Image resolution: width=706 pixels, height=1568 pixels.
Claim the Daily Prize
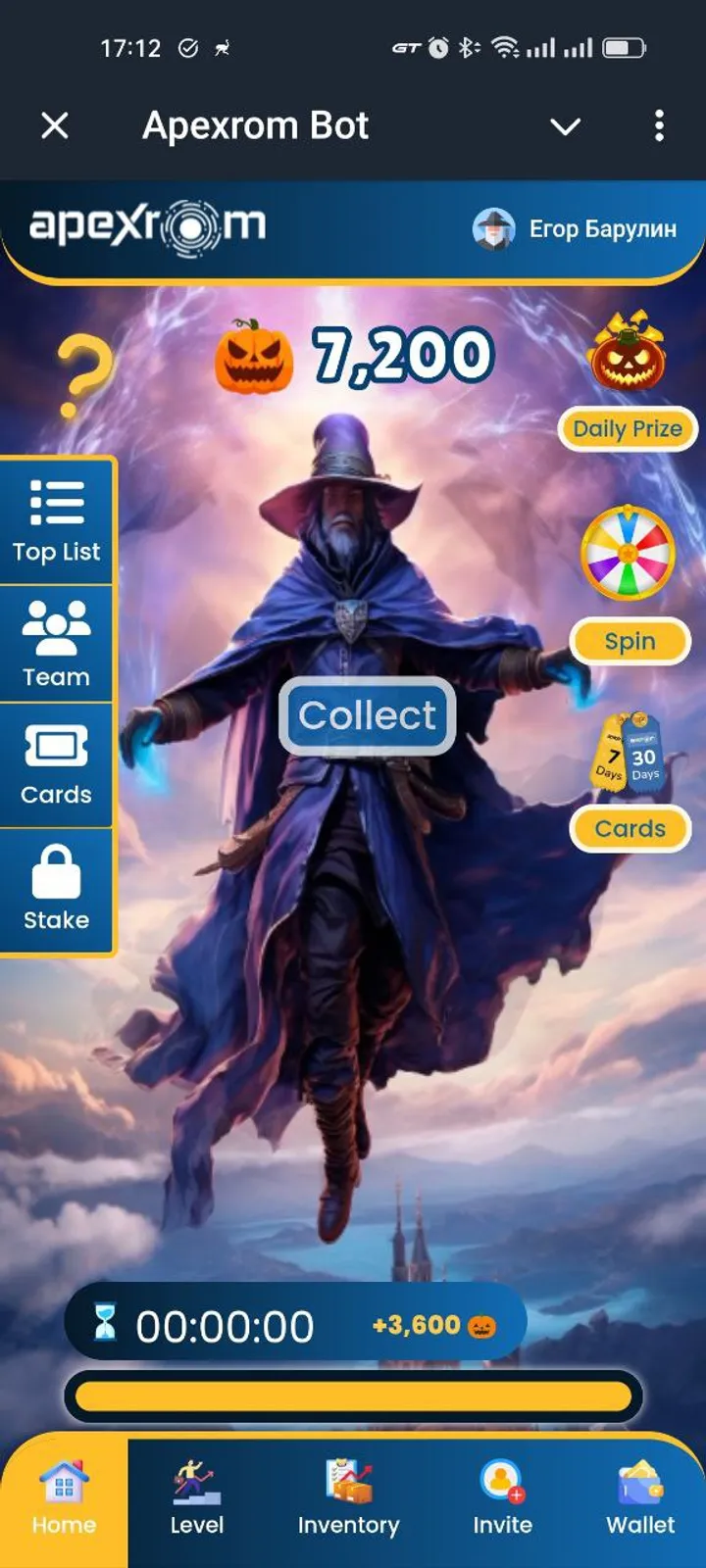tap(628, 428)
